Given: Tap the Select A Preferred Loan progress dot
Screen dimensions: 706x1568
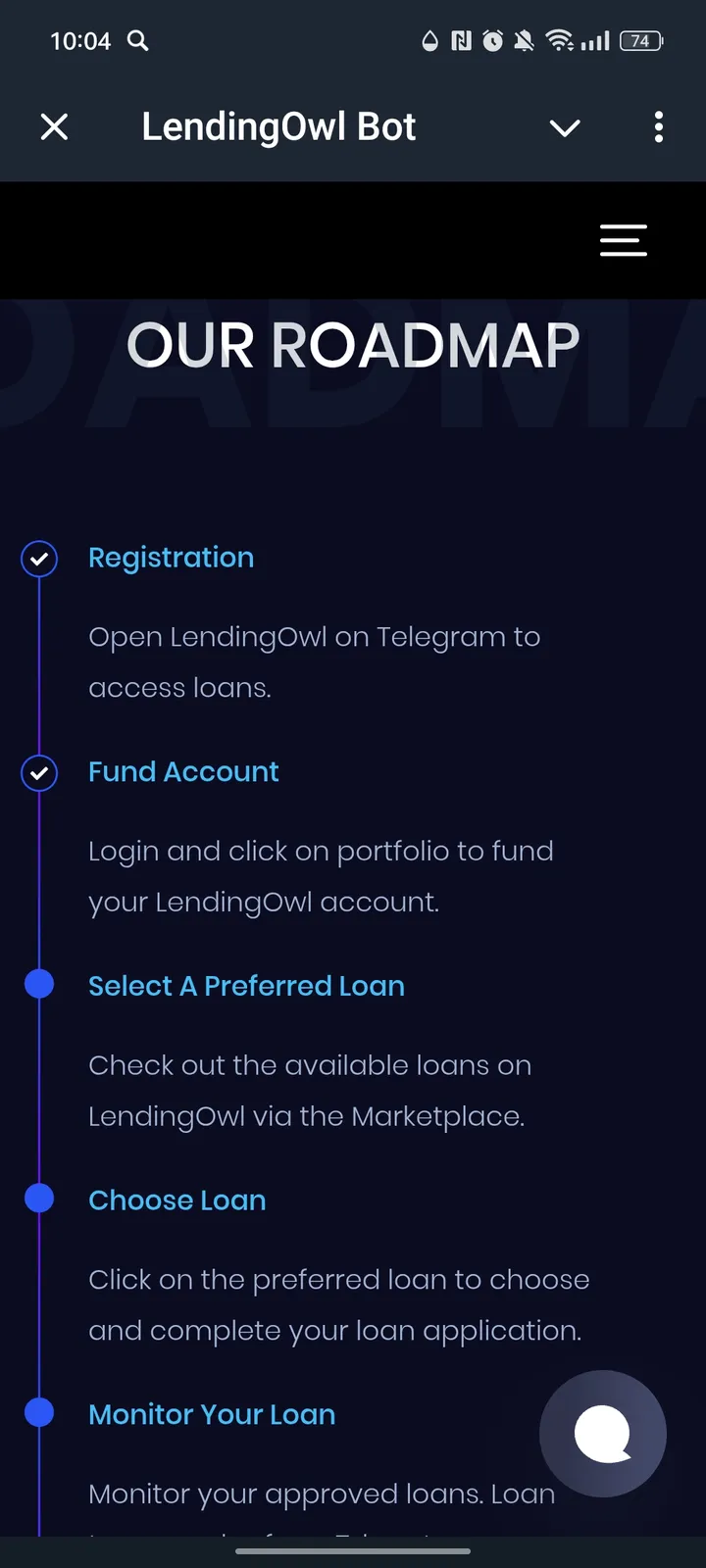Looking at the screenshot, I should coord(39,983).
